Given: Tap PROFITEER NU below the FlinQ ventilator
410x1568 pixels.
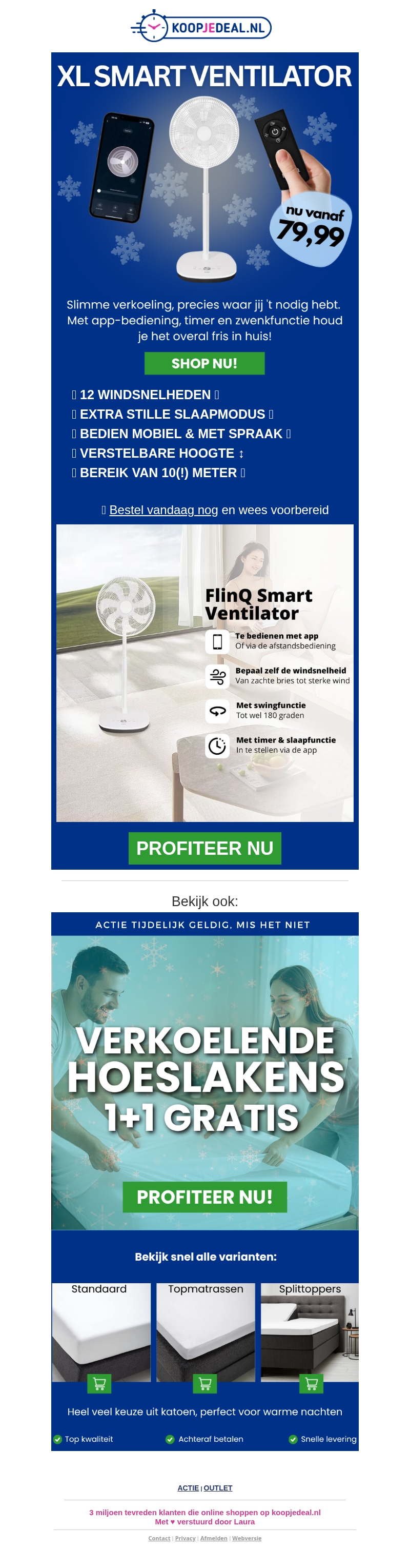Looking at the screenshot, I should click(204, 848).
